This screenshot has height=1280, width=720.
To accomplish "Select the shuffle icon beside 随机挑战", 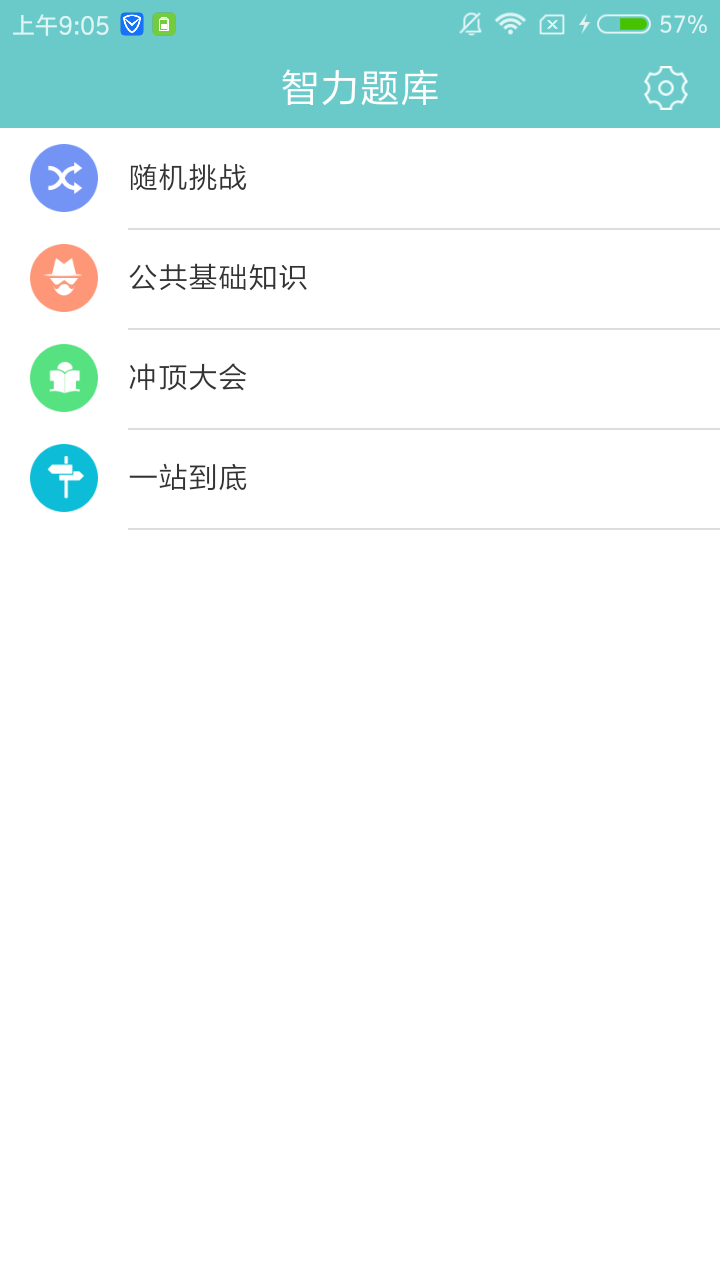I will click(x=63, y=178).
